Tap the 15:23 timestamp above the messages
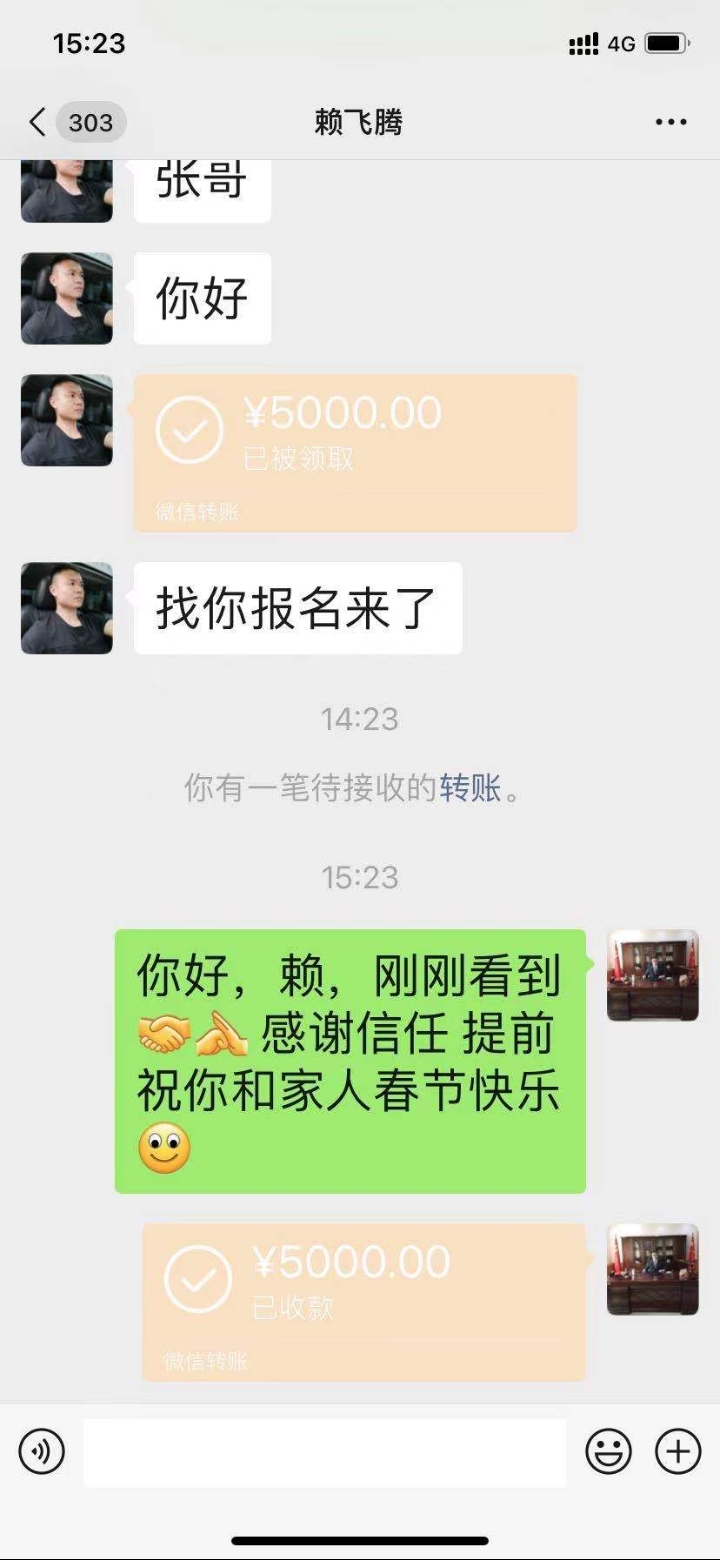 [360, 877]
